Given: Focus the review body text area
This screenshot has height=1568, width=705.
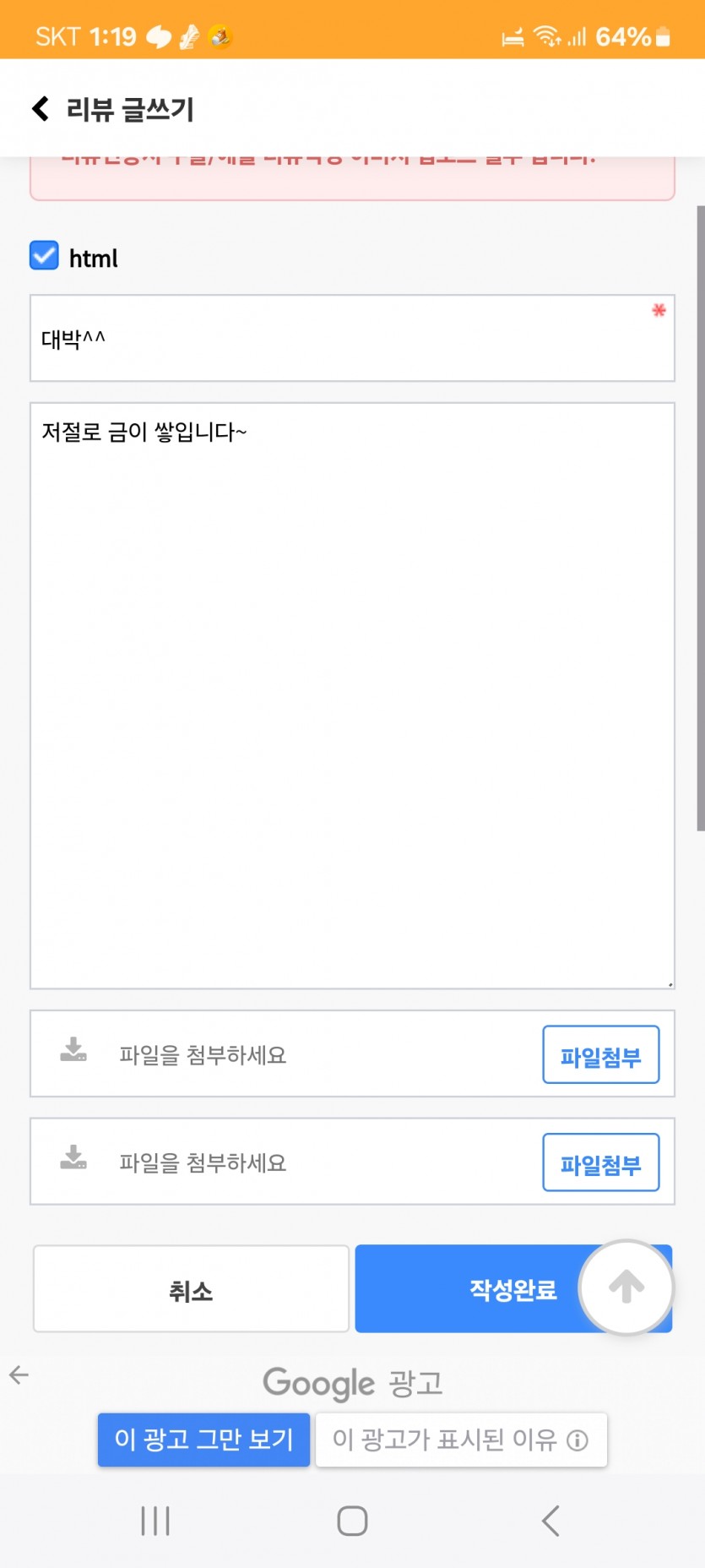Looking at the screenshot, I should click(x=352, y=695).
